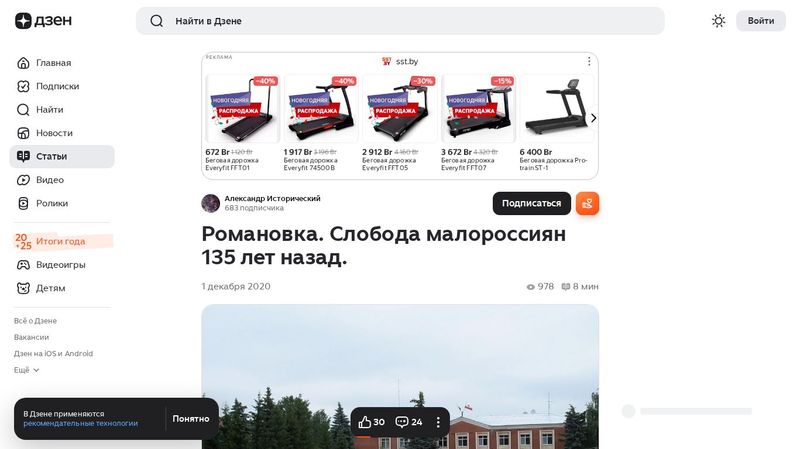Open the "Видеоигры" section
The width and height of the screenshot is (800, 449).
[x=60, y=265]
